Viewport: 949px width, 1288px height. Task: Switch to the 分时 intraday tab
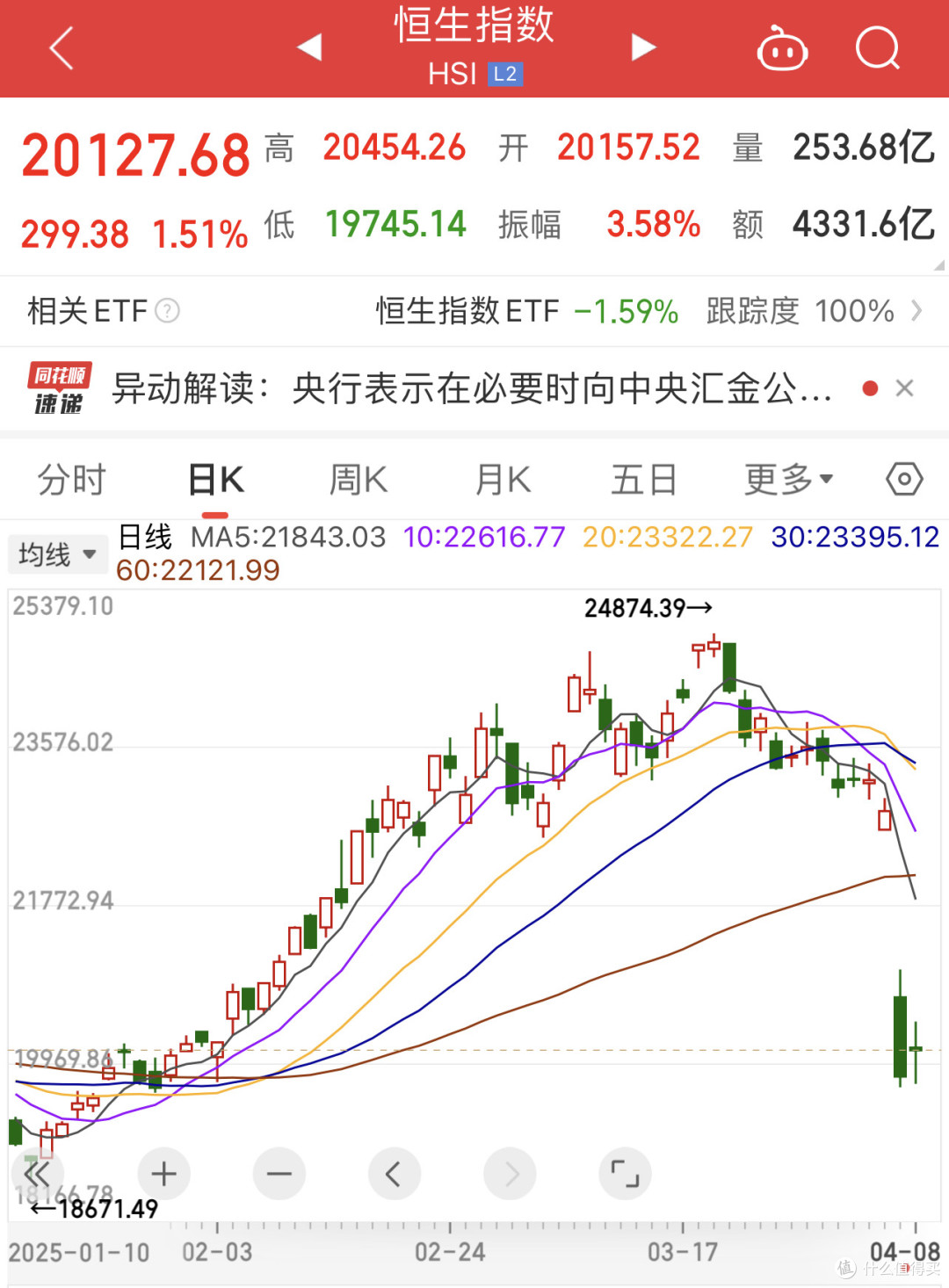coord(70,479)
